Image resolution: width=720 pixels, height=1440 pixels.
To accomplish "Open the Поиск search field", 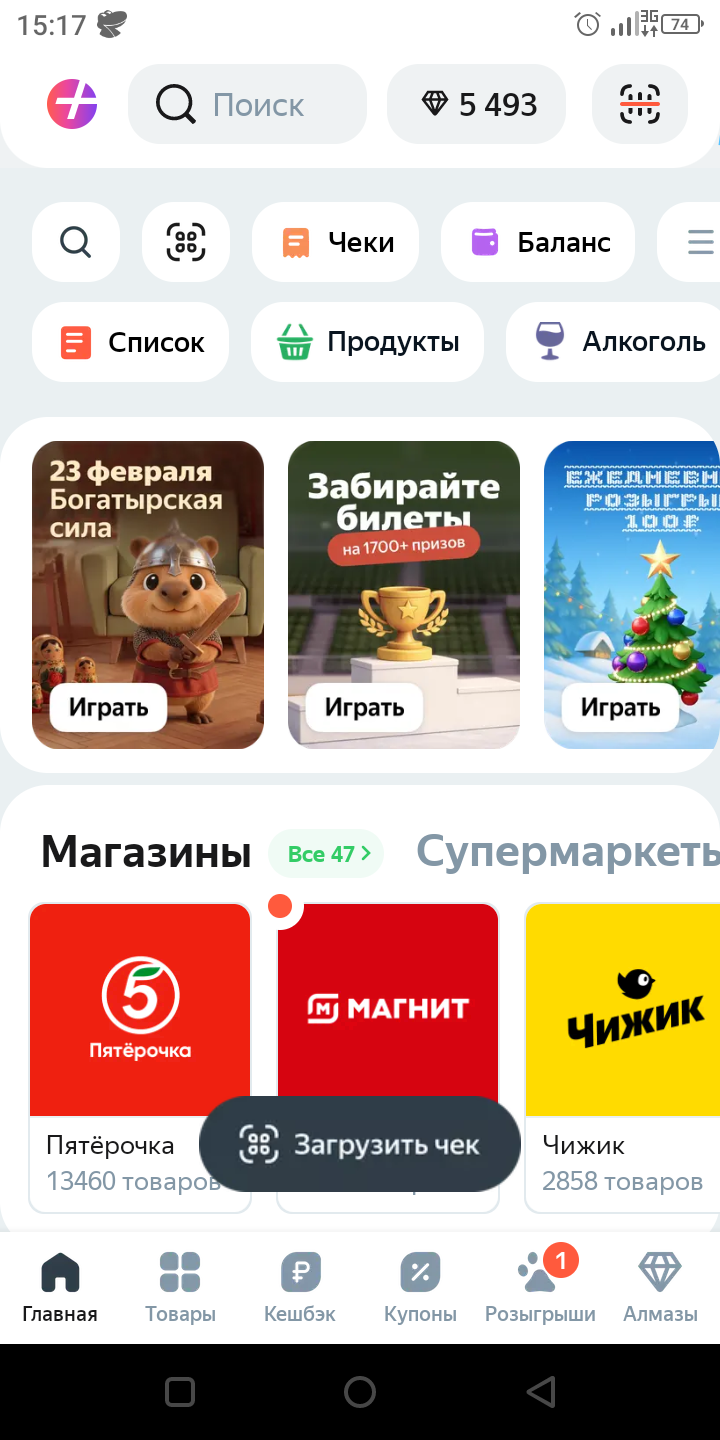I will coord(247,104).
